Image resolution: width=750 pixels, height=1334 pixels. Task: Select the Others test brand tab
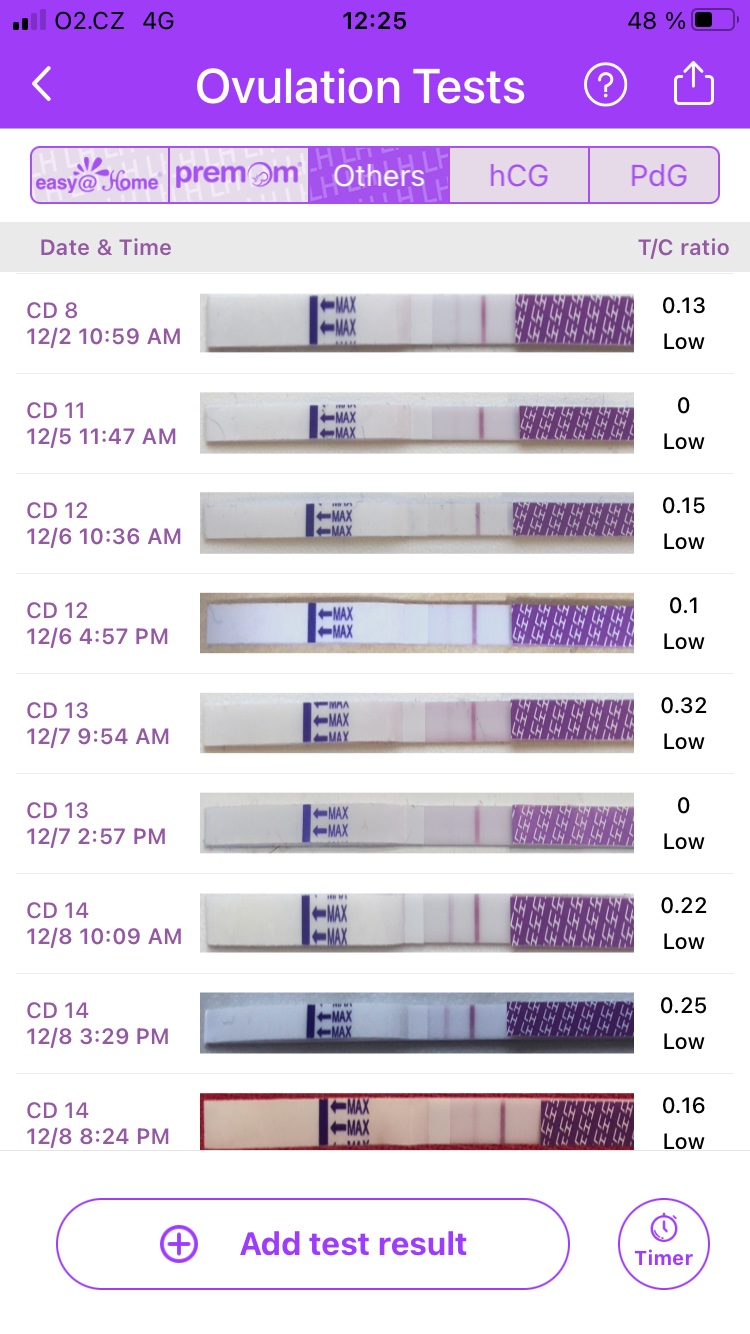pyautogui.click(x=379, y=176)
